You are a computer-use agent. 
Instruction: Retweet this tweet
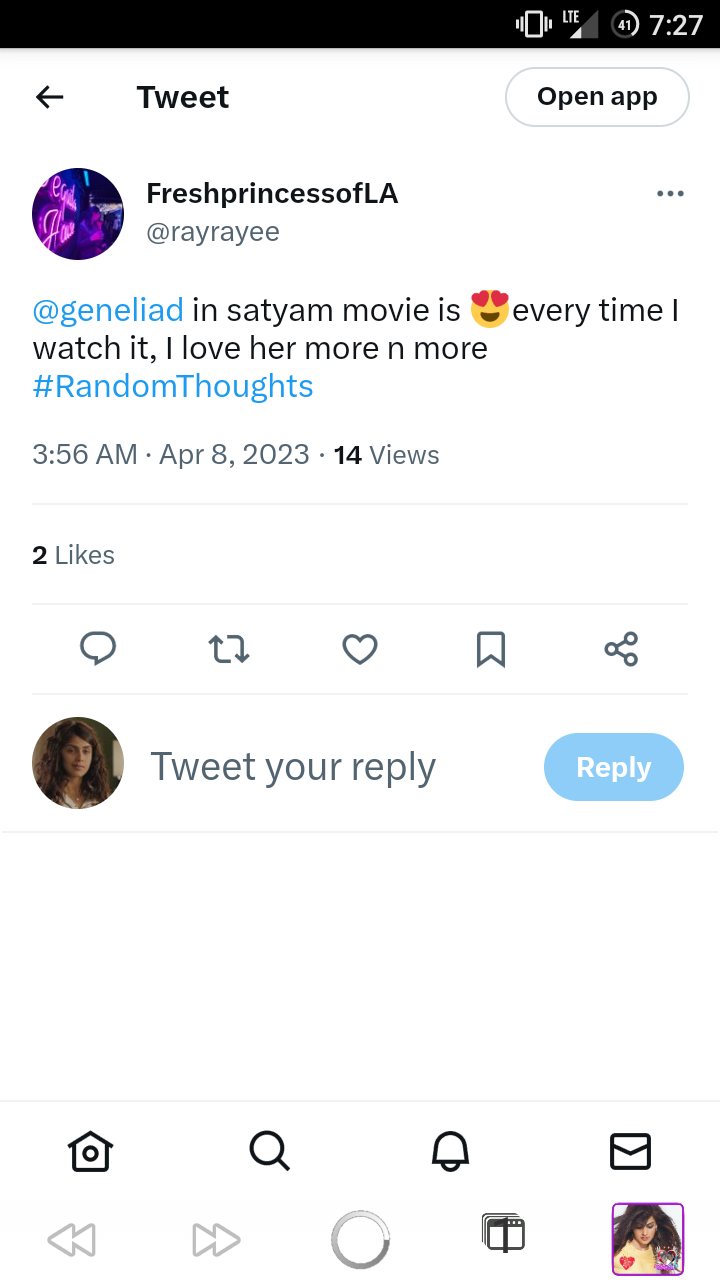click(x=229, y=650)
